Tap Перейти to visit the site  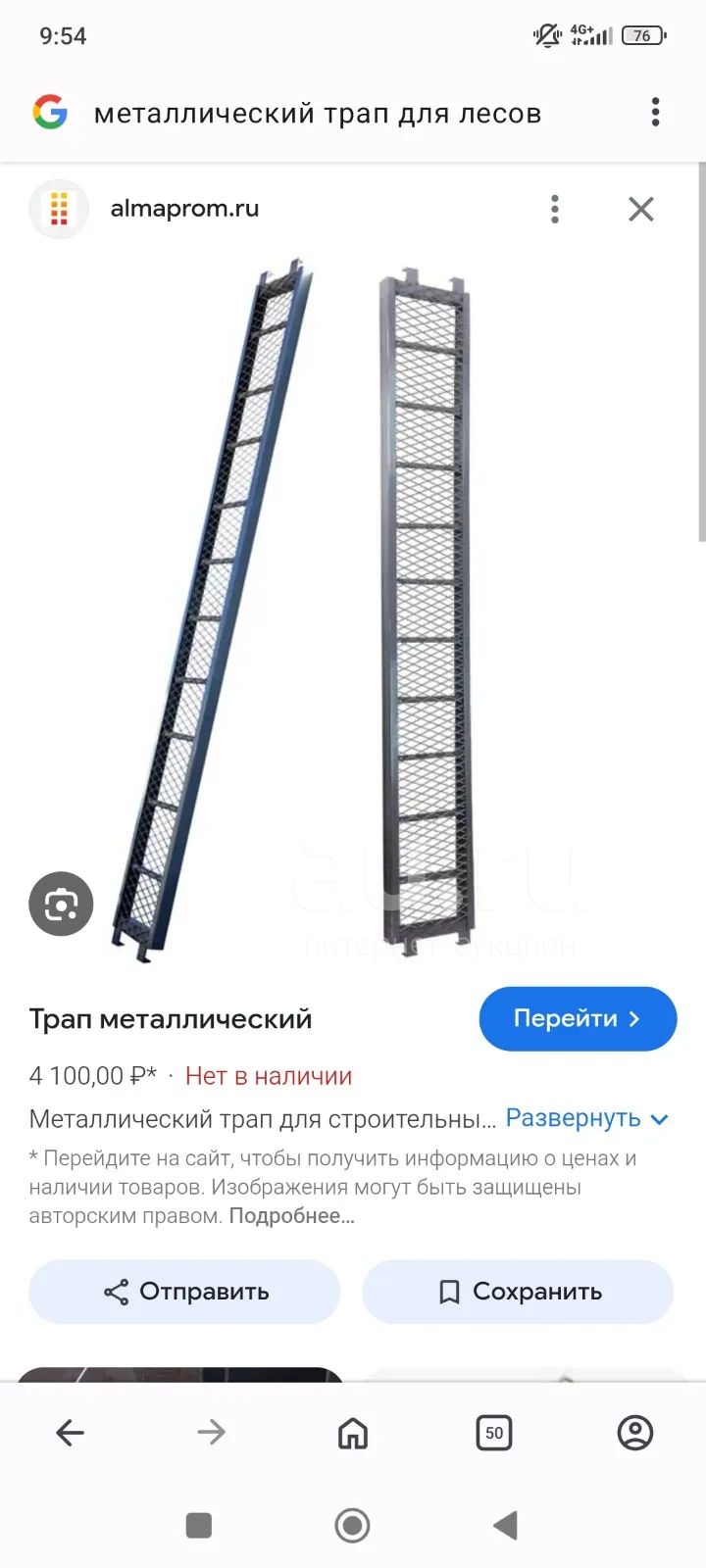pyautogui.click(x=578, y=1019)
